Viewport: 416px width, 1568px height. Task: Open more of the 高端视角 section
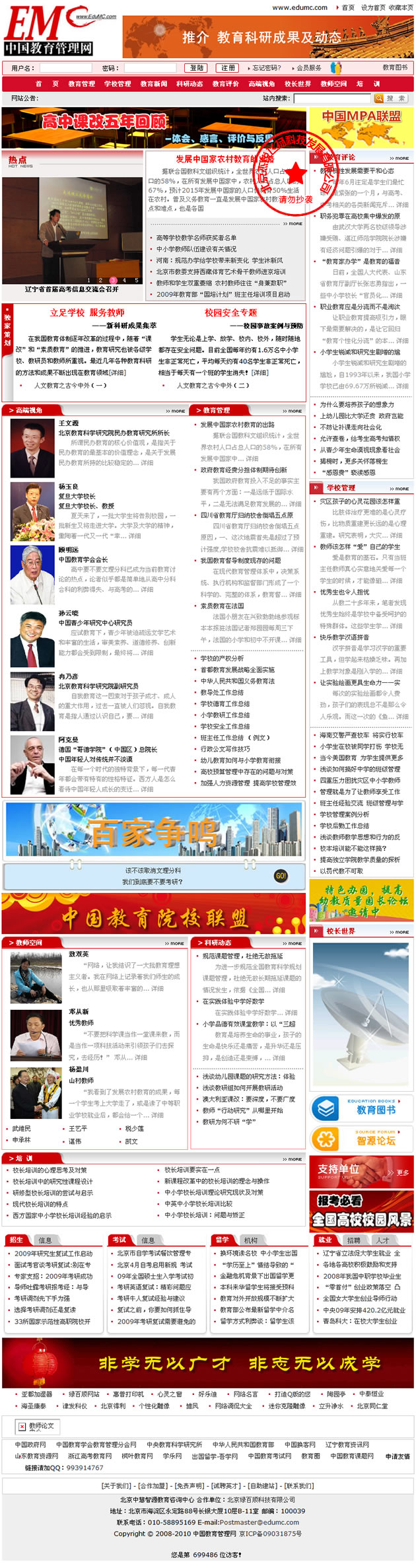(175, 411)
